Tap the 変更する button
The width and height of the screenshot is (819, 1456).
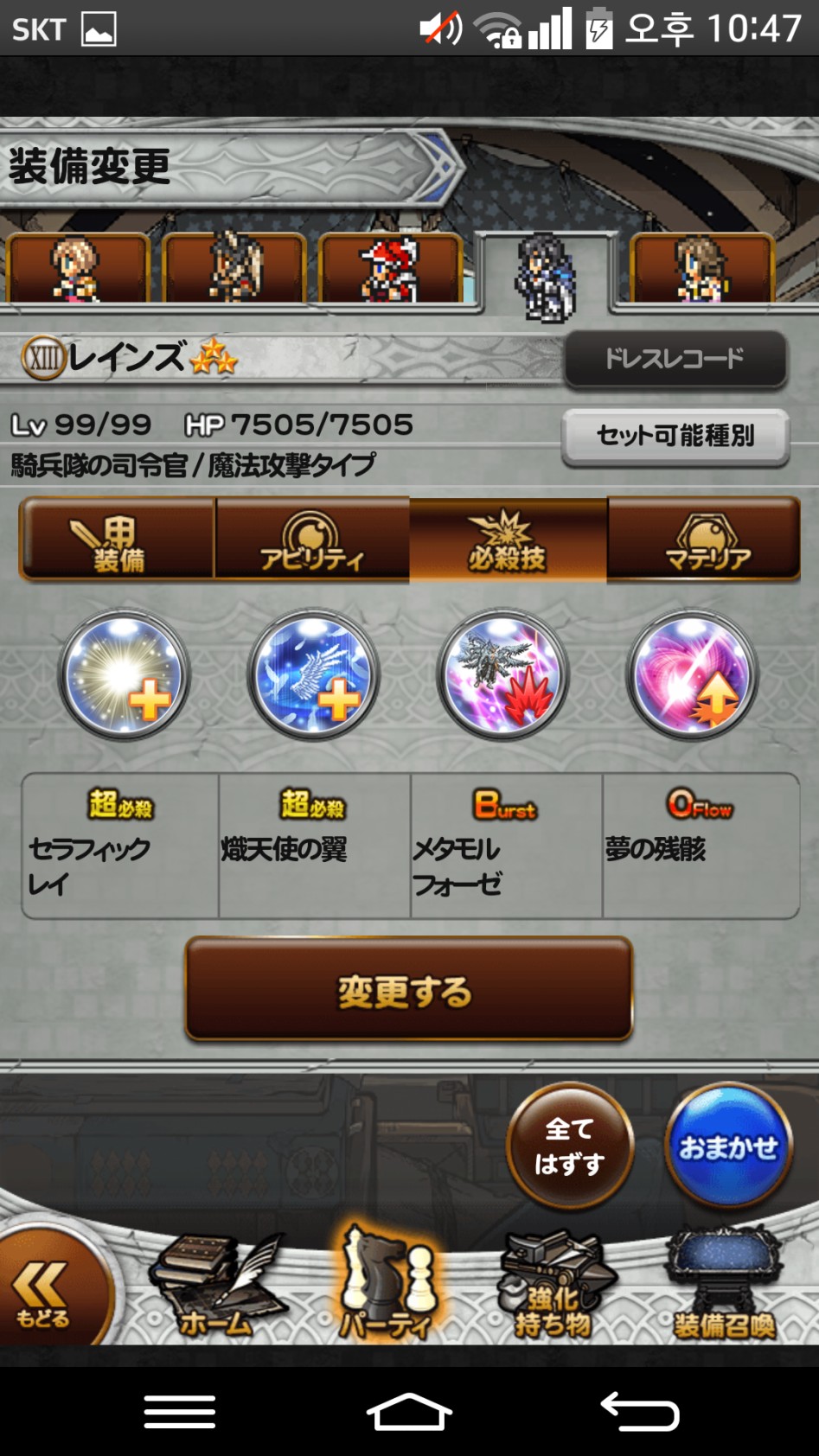(x=408, y=989)
